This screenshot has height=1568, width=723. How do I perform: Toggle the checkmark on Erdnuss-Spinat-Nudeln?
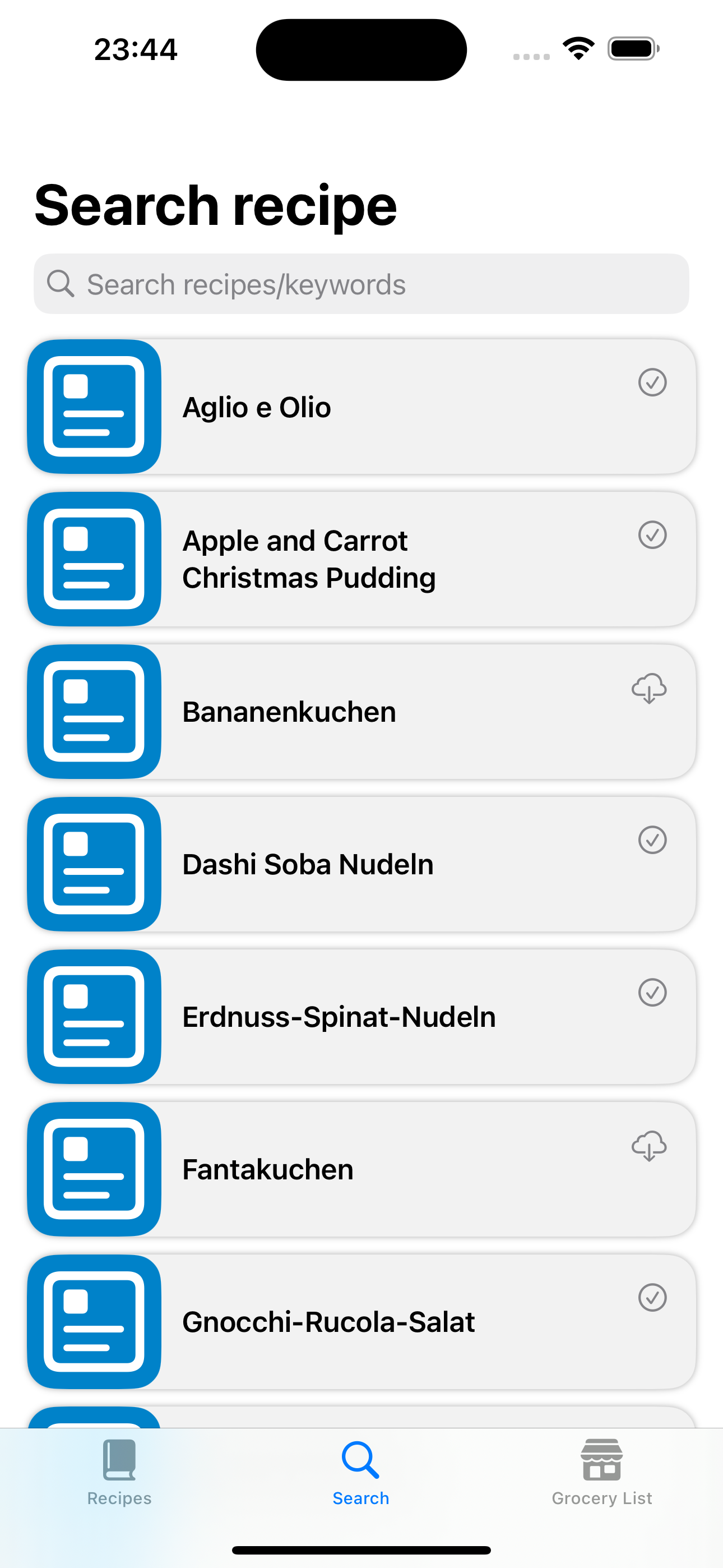point(652,992)
